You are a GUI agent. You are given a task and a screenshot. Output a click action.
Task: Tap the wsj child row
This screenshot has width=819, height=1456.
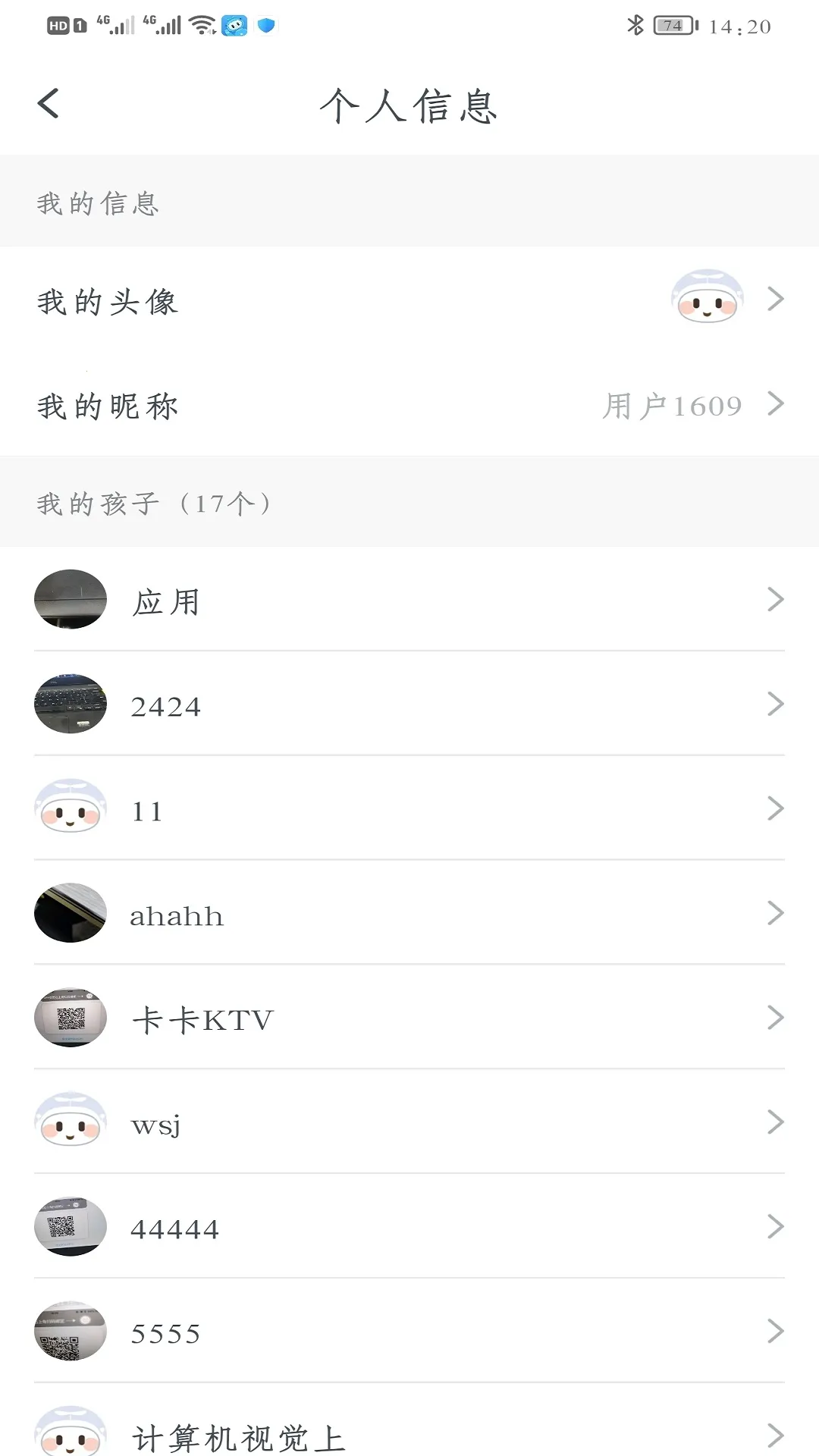point(409,1123)
